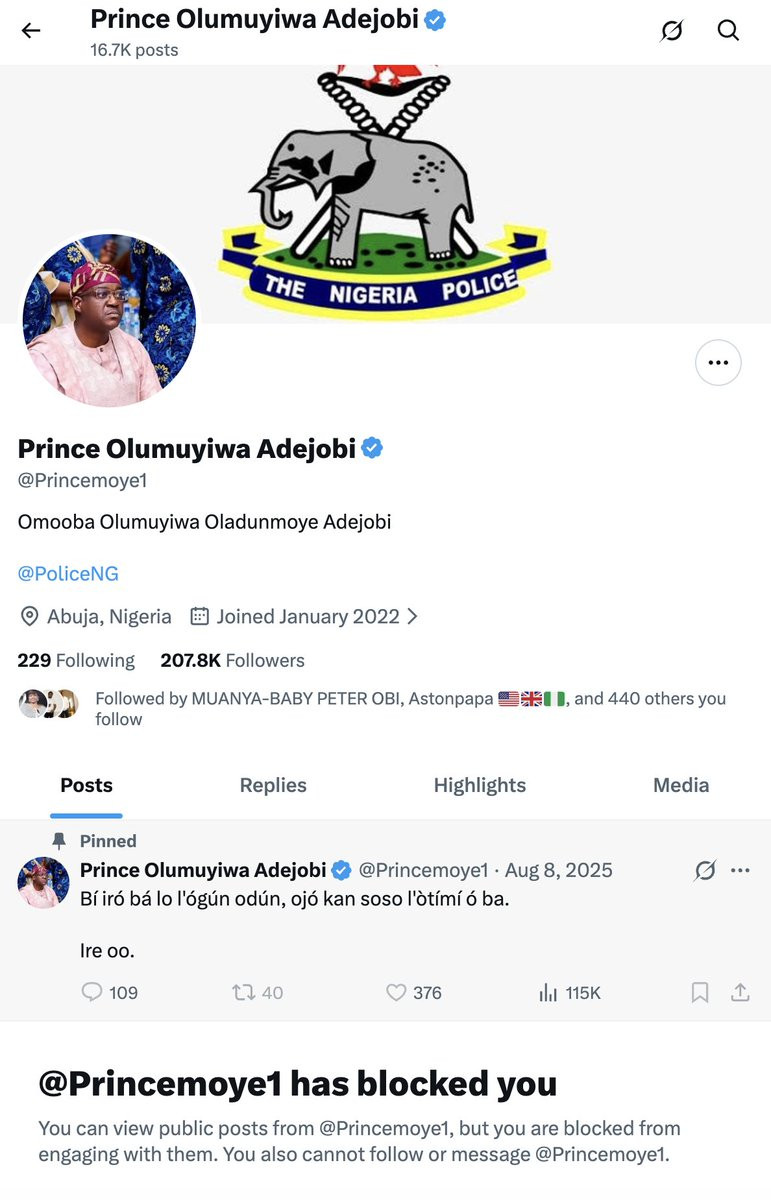Tap the Grok icon in the header

point(672,31)
